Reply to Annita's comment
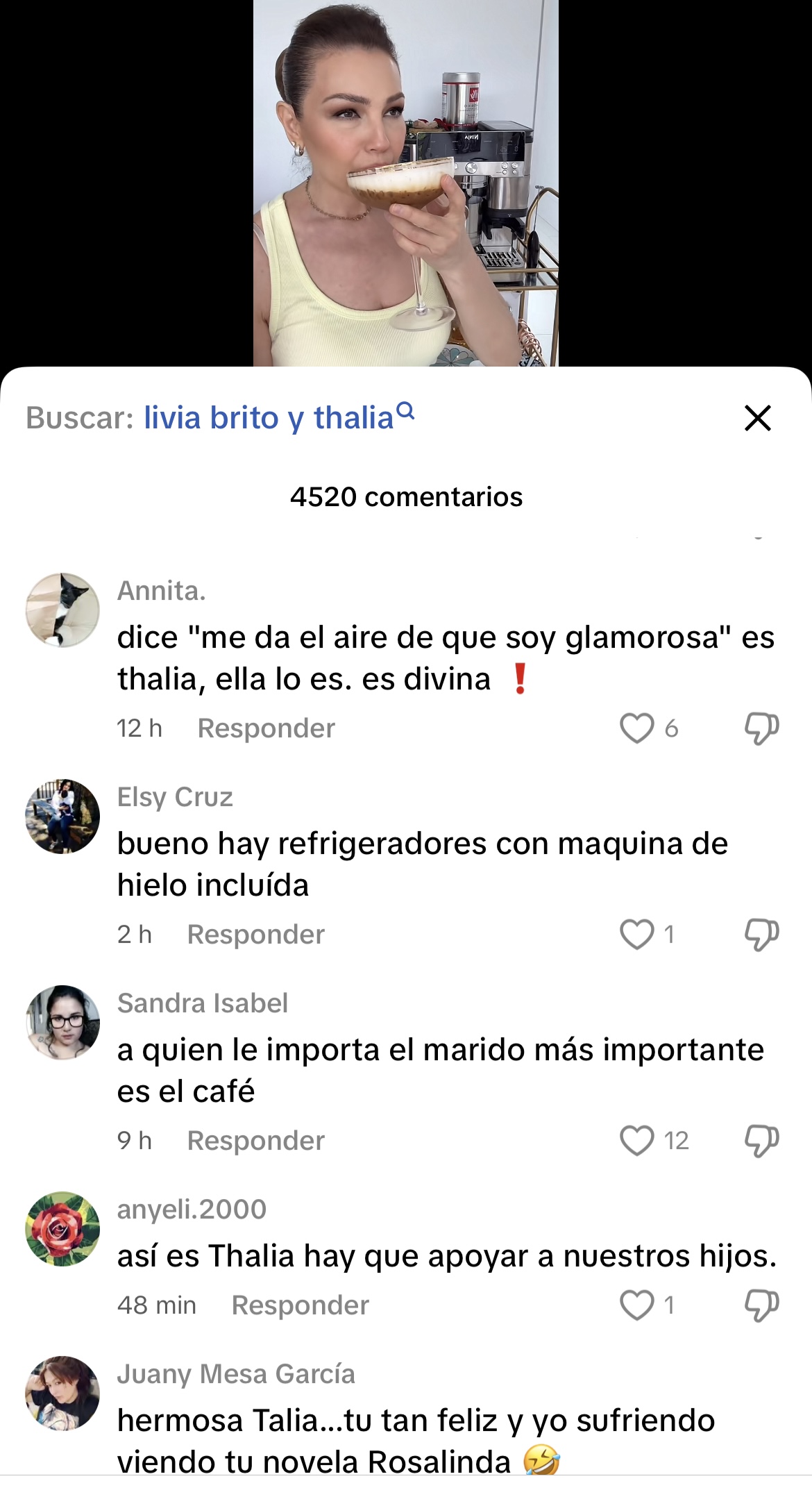 coord(266,728)
